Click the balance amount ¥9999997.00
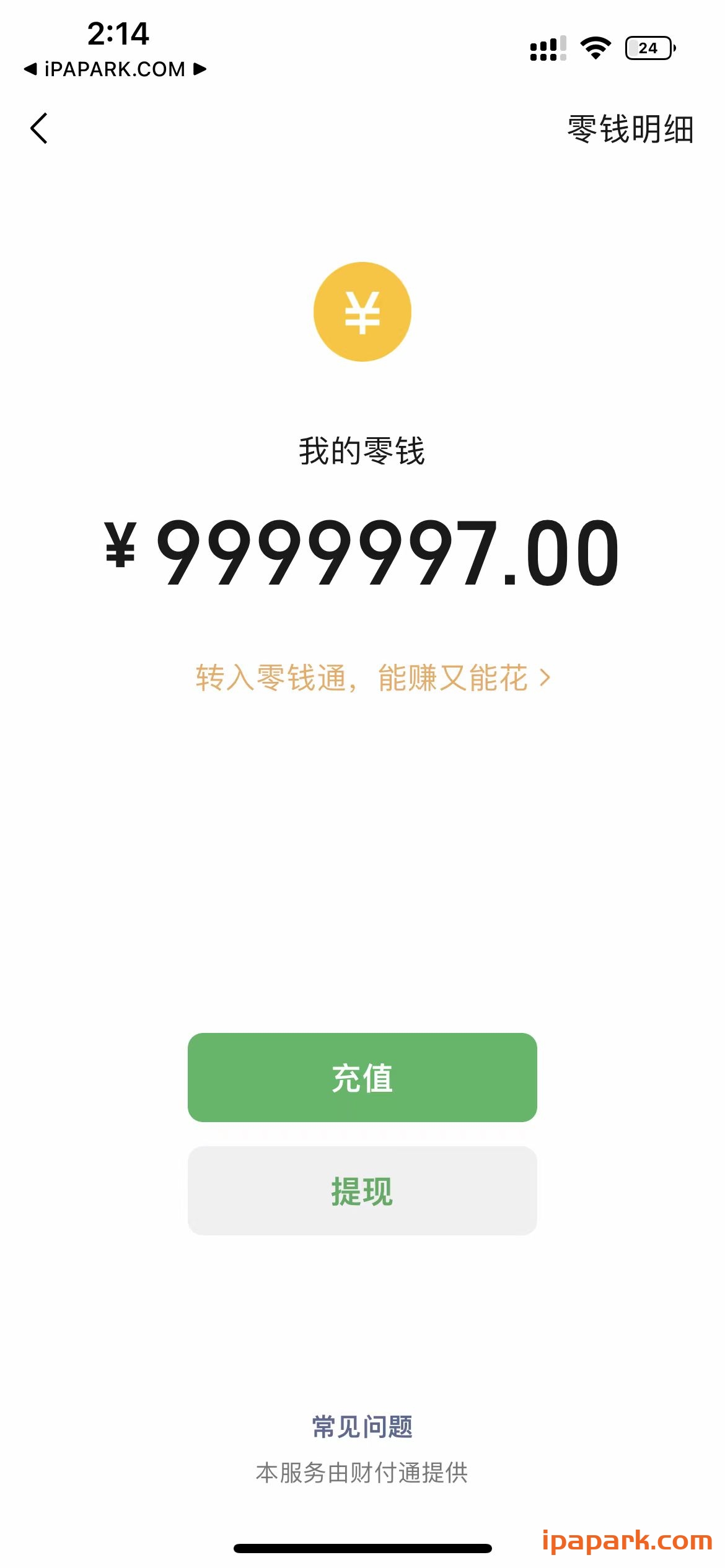The height and width of the screenshot is (1568, 725). pos(362,554)
